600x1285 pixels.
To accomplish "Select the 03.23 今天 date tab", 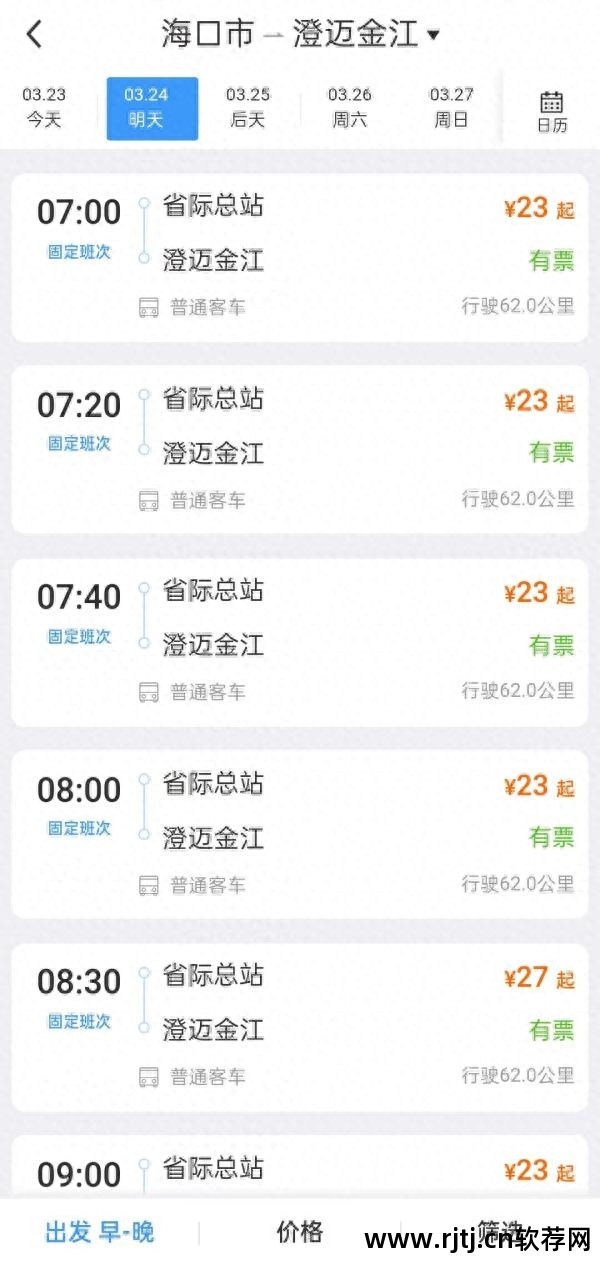I will (44, 108).
